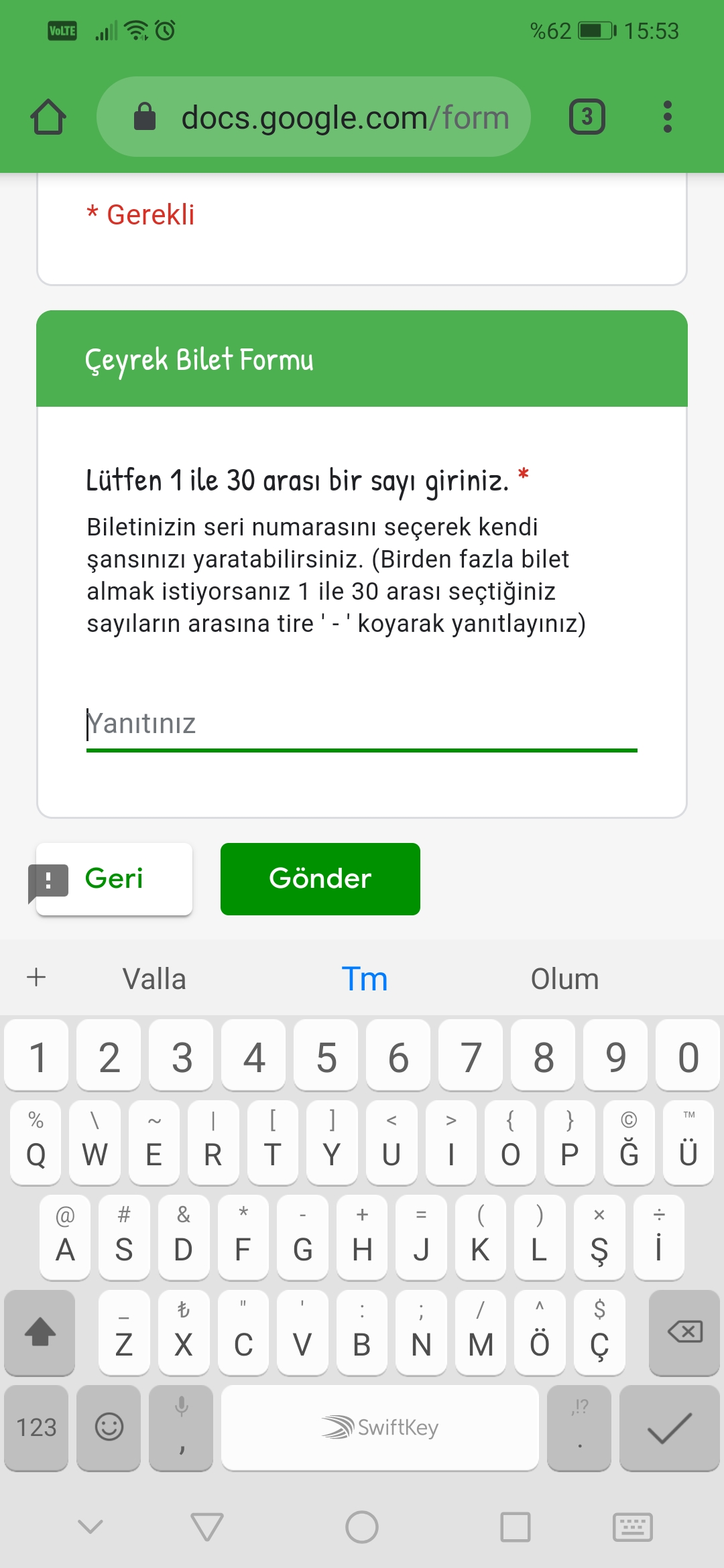Switch to the 123 symbols keyboard
This screenshot has width=724, height=1568.
tap(36, 1427)
